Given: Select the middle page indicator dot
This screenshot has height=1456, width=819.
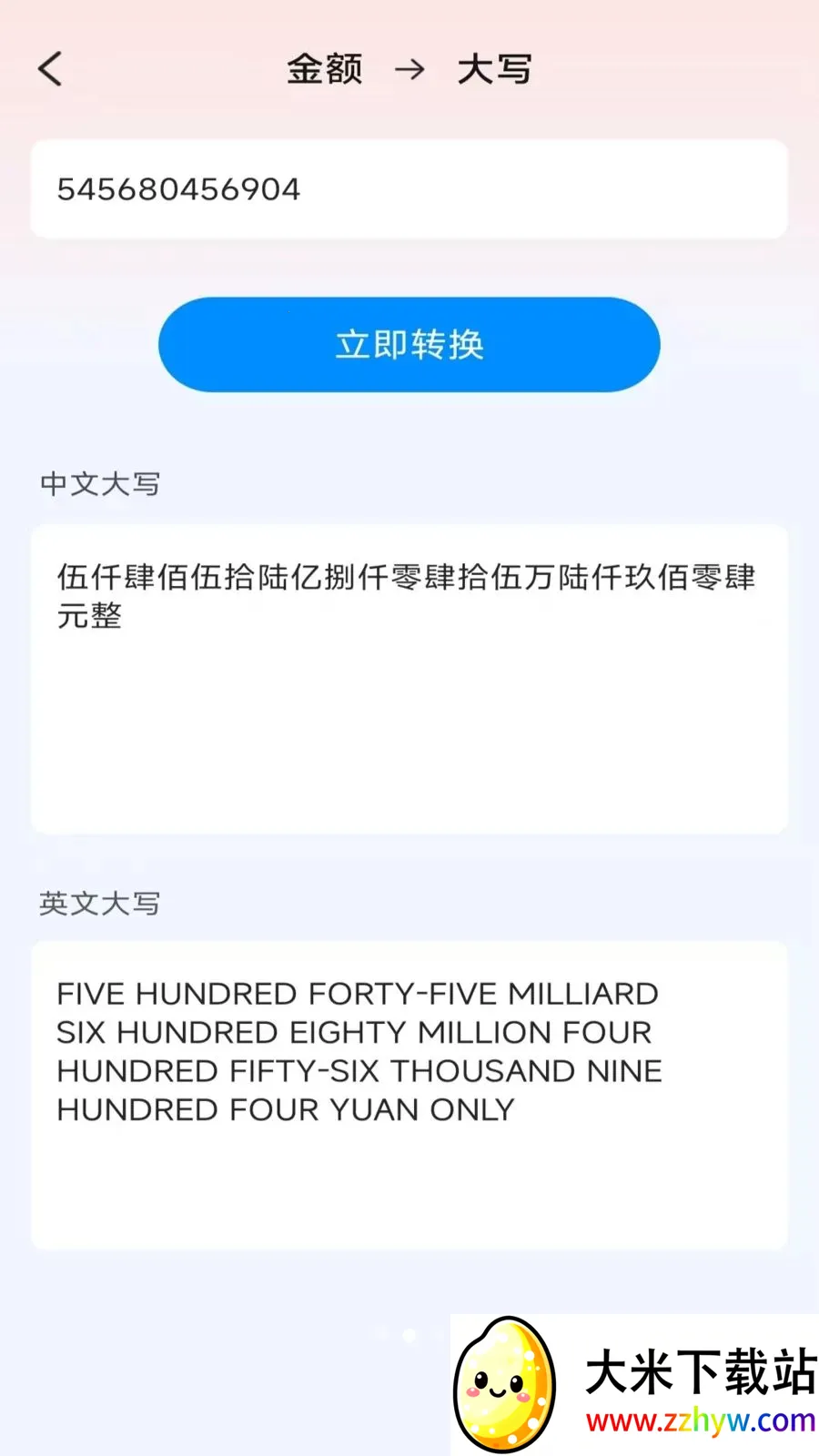Looking at the screenshot, I should [409, 1335].
